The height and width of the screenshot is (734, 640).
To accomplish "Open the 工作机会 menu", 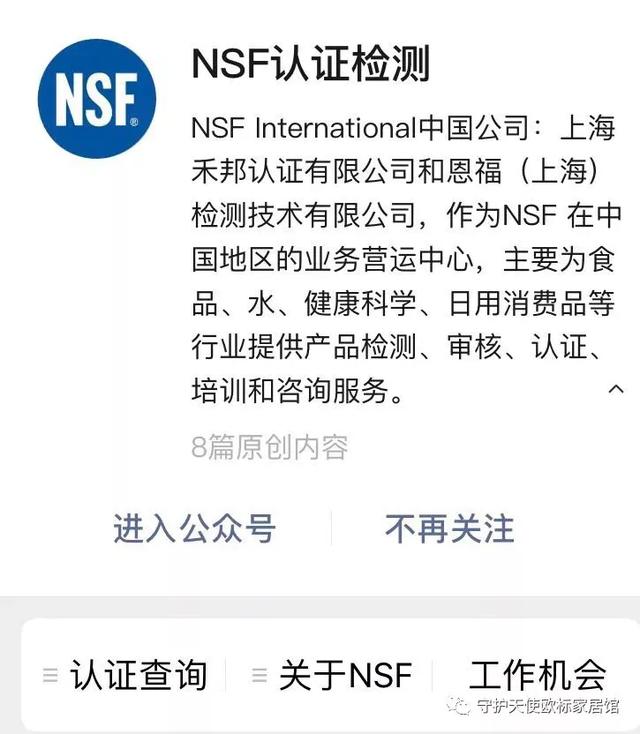I will point(537,675).
